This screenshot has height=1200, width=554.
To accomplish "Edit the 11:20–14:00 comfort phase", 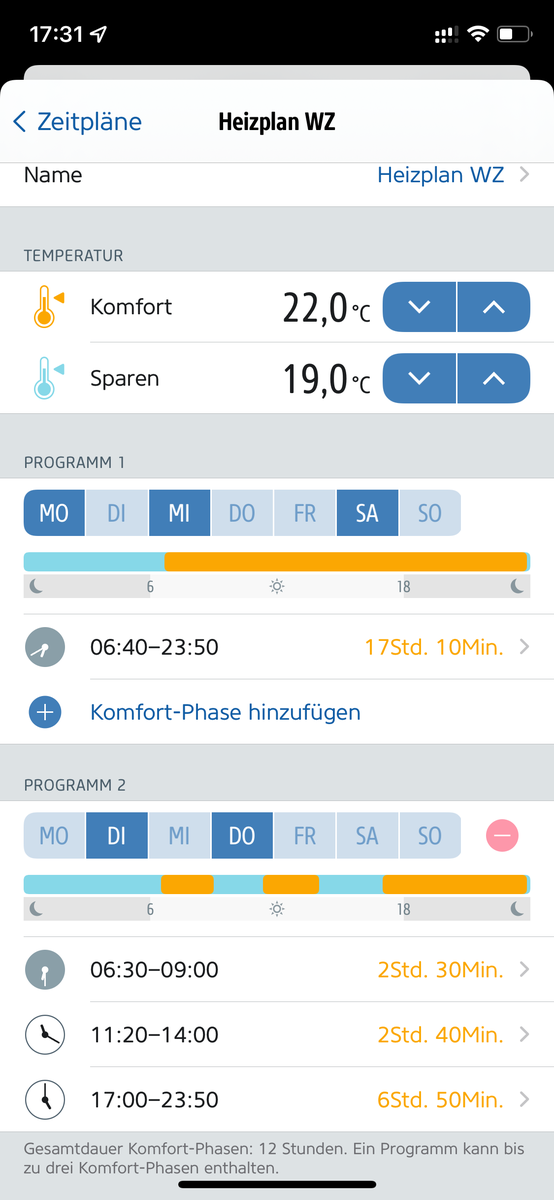I will click(277, 1035).
